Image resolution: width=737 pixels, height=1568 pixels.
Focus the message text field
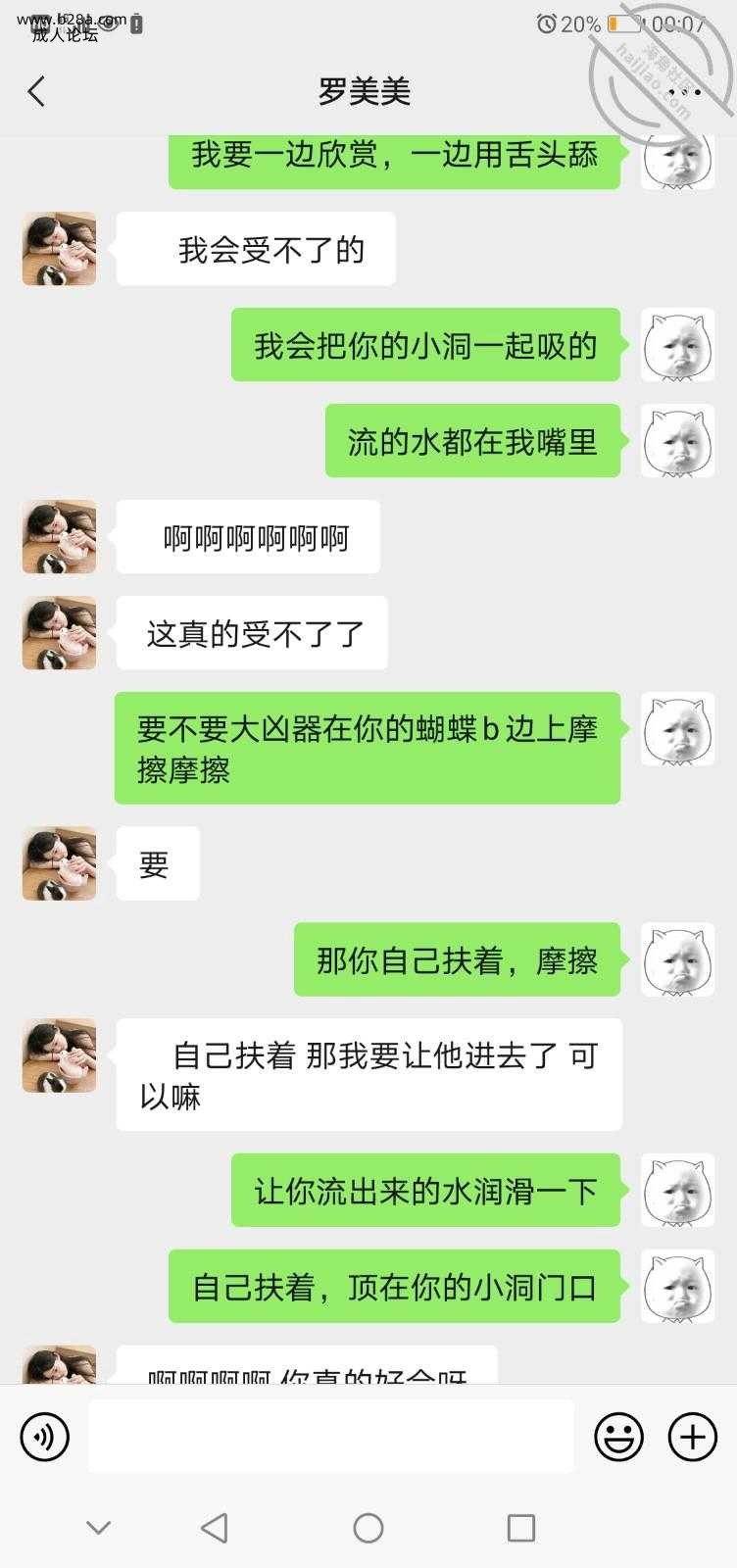[x=331, y=1437]
